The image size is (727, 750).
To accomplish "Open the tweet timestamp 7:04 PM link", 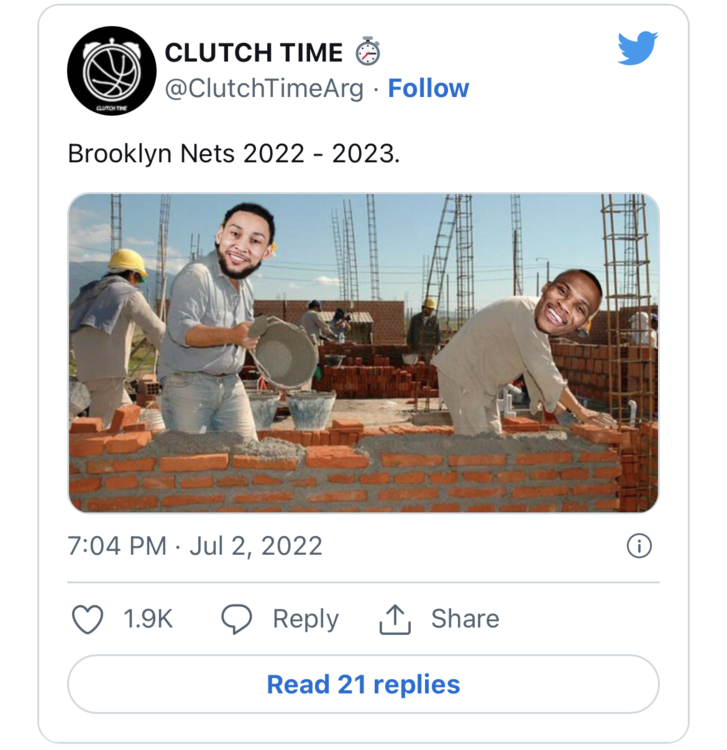I will [194, 546].
